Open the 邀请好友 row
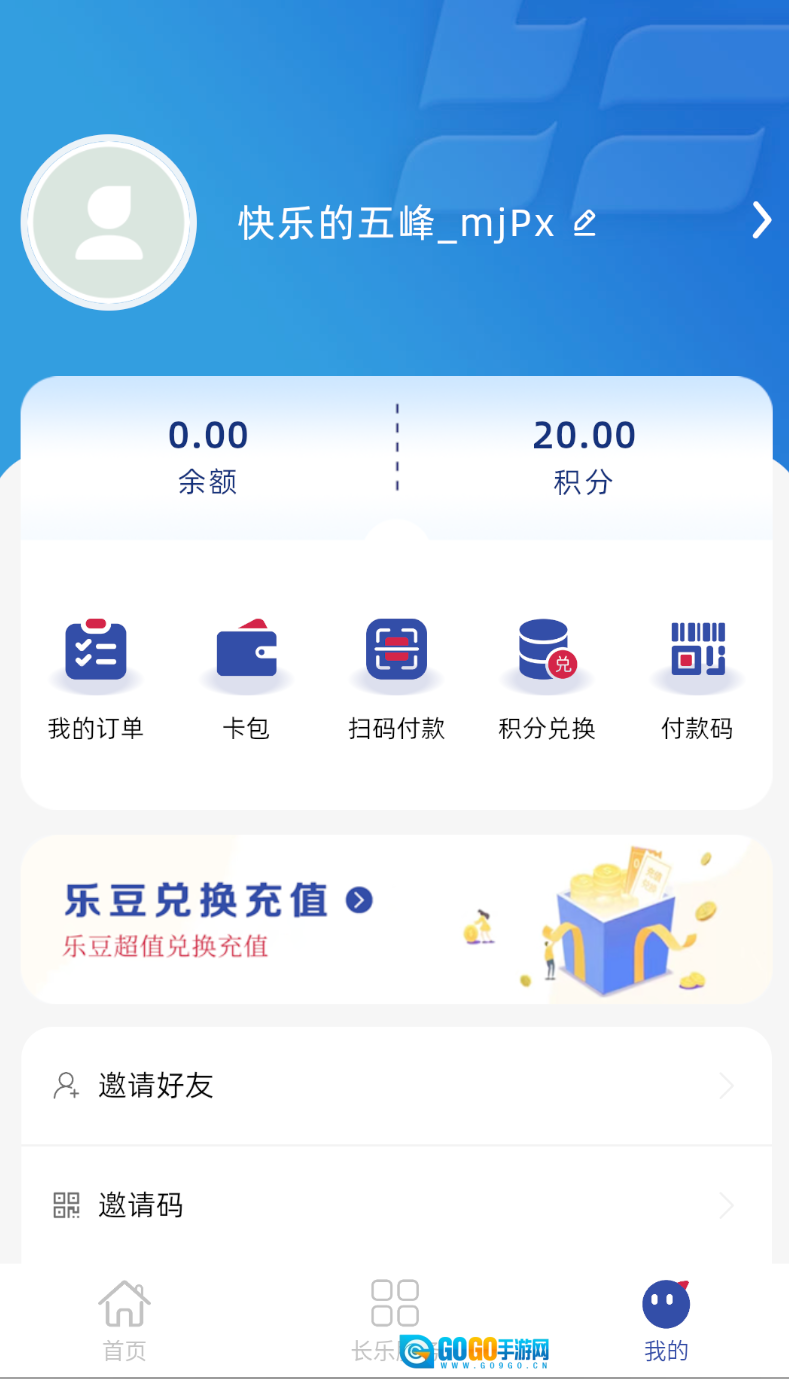 click(x=396, y=1086)
